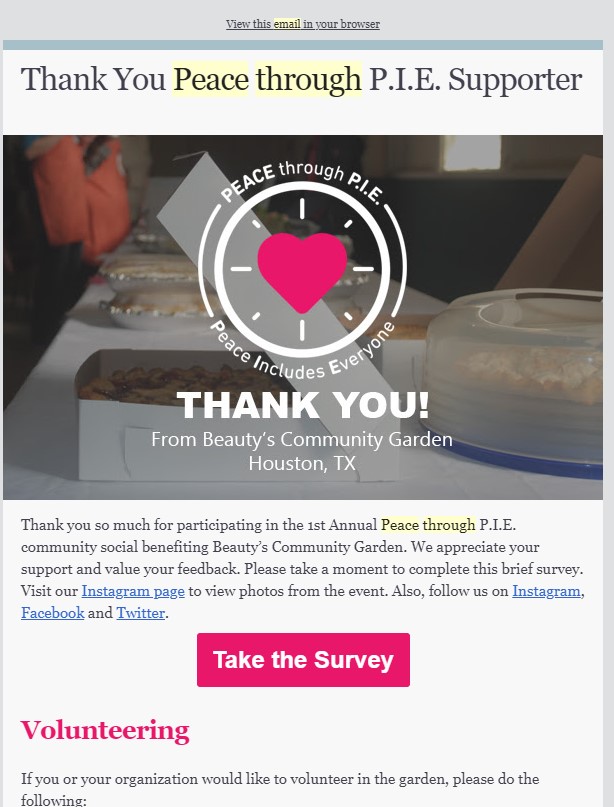Image resolution: width=614 pixels, height=807 pixels.
Task: Open 'View this email in your browser' link
Action: click(x=302, y=24)
